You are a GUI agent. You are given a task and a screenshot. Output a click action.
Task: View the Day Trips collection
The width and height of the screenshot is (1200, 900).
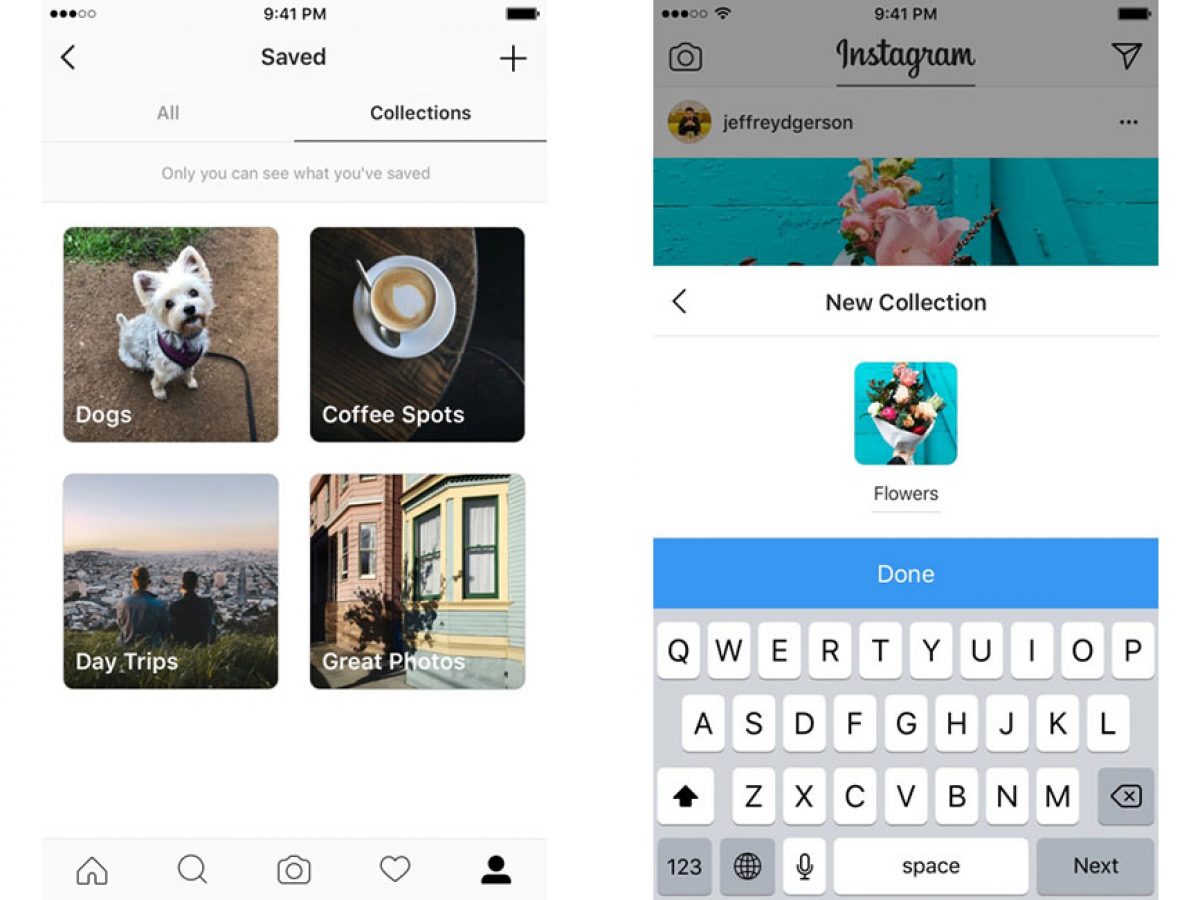(171, 581)
